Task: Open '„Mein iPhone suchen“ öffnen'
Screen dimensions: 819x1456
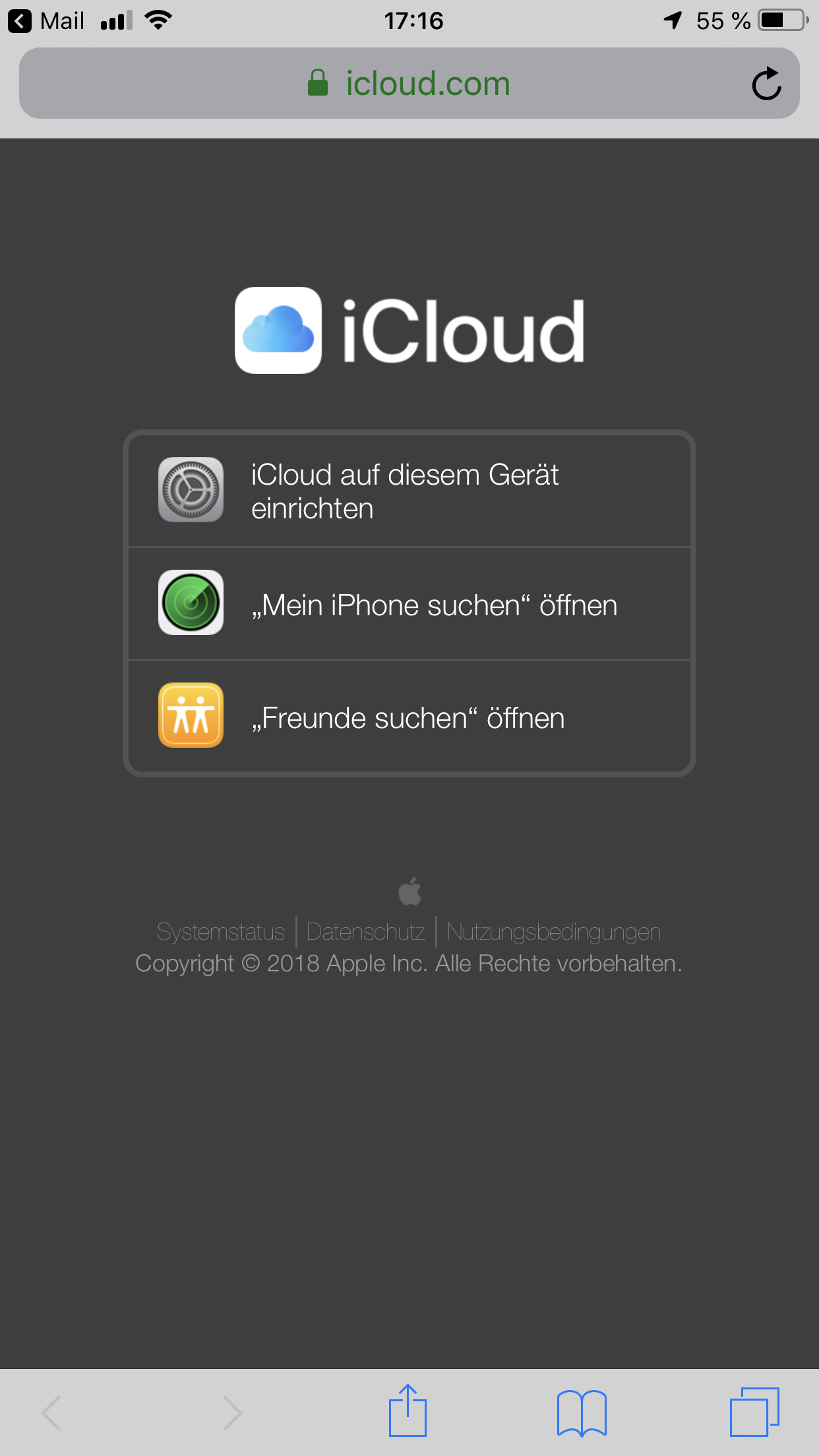Action: (434, 603)
